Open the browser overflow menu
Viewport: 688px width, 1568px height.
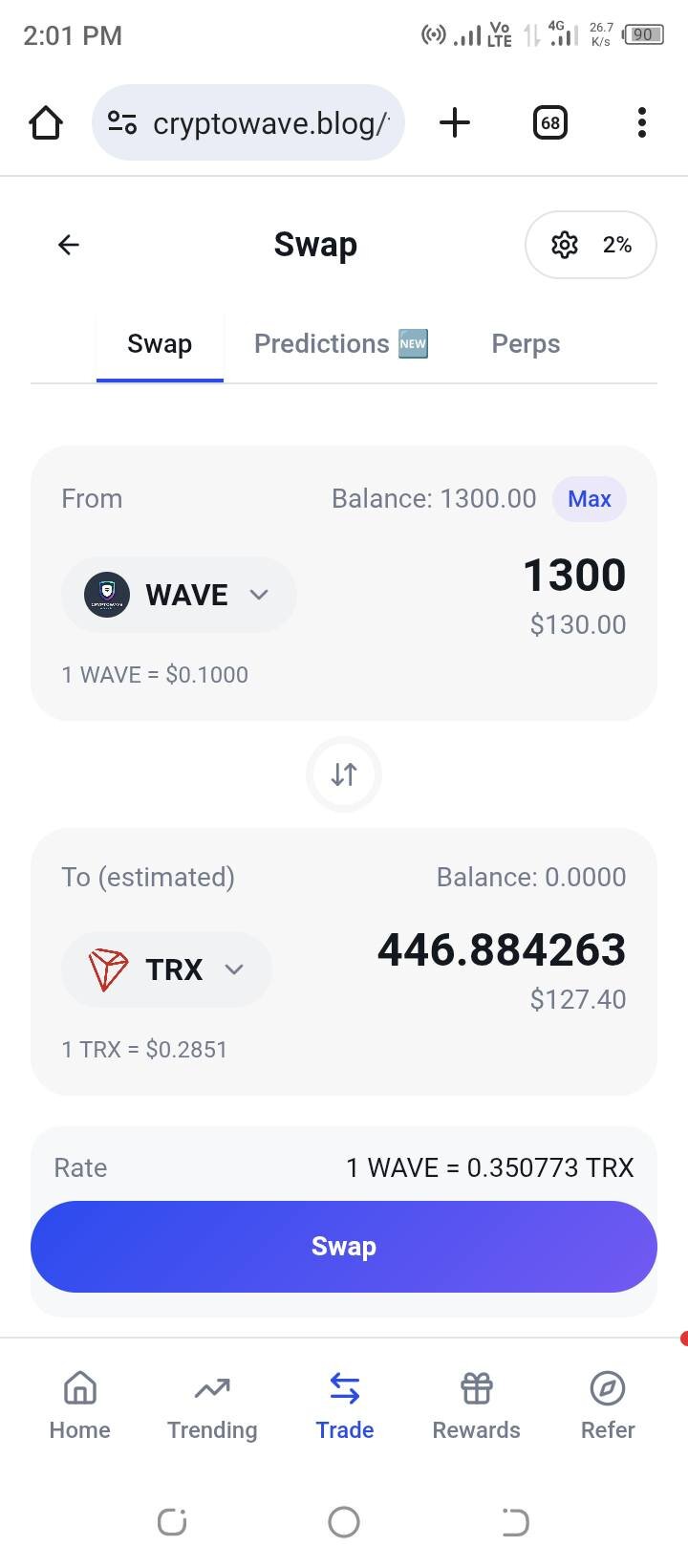[x=642, y=122]
